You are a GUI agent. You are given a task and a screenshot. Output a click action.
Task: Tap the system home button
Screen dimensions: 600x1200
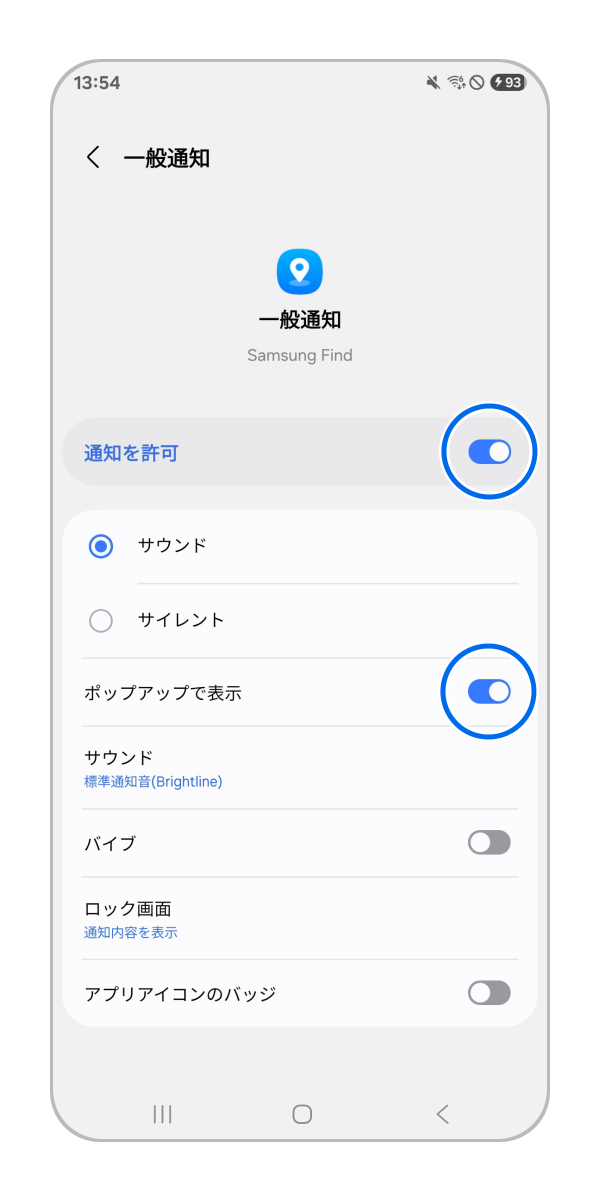(x=302, y=1114)
